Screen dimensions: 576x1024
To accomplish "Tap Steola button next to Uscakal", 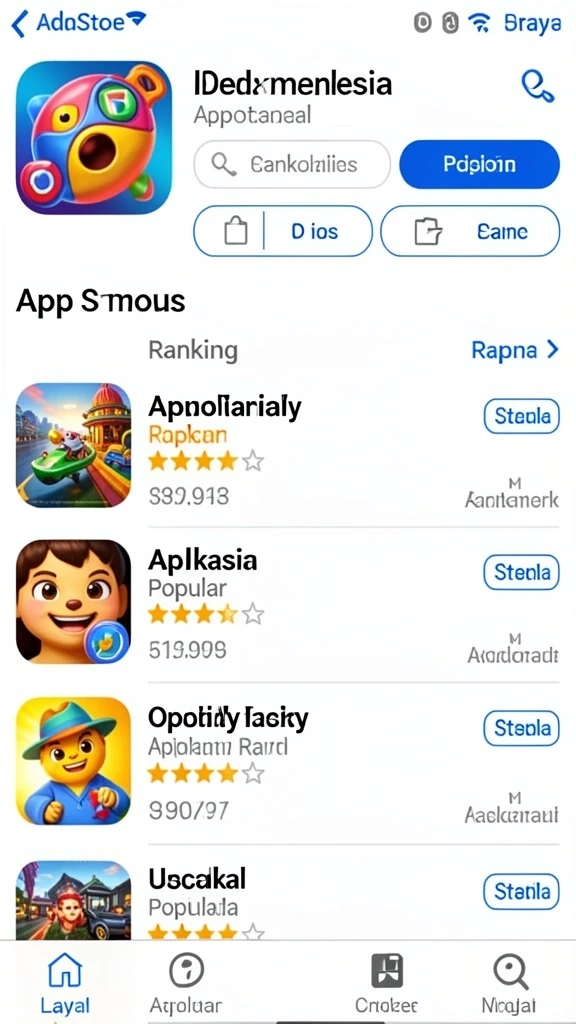I will (521, 891).
